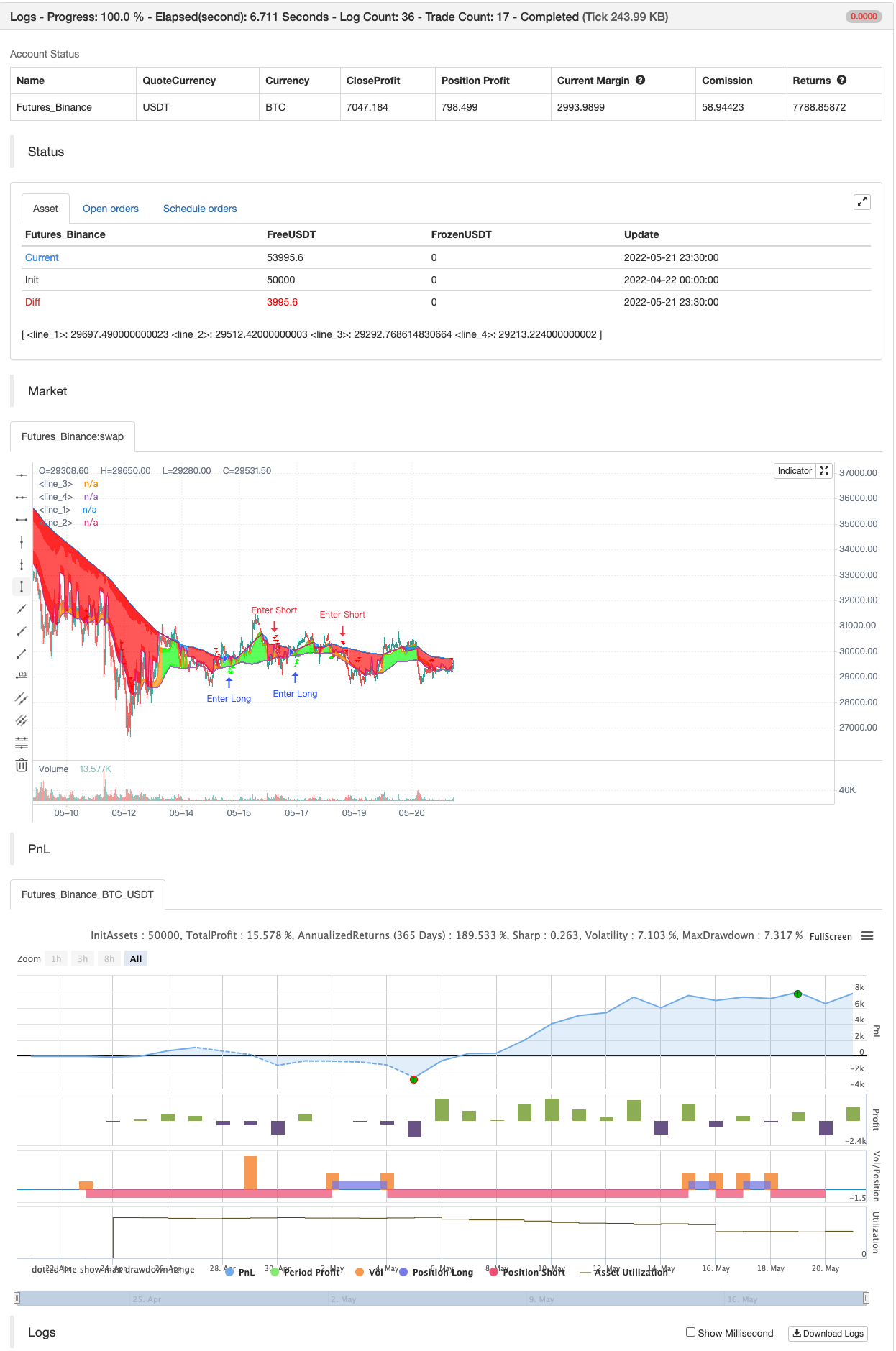Select the Asset tab
The height and width of the screenshot is (1351, 896).
click(45, 209)
